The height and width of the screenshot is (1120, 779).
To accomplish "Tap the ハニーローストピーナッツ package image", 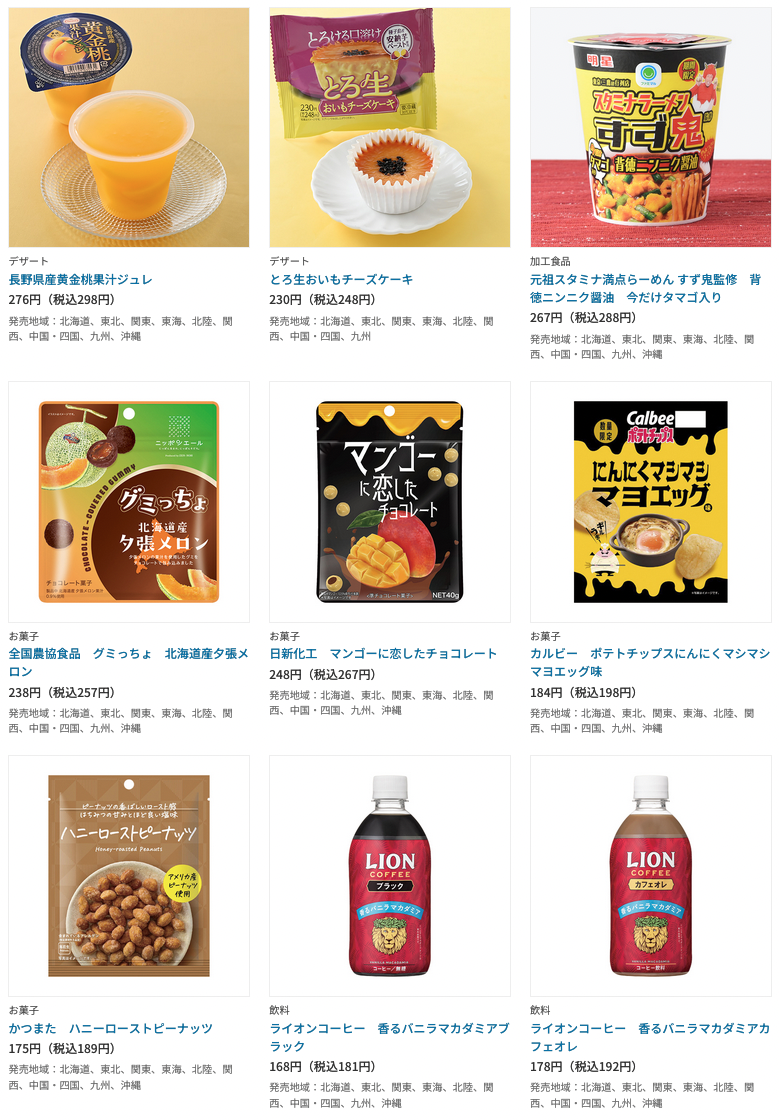I will [129, 875].
